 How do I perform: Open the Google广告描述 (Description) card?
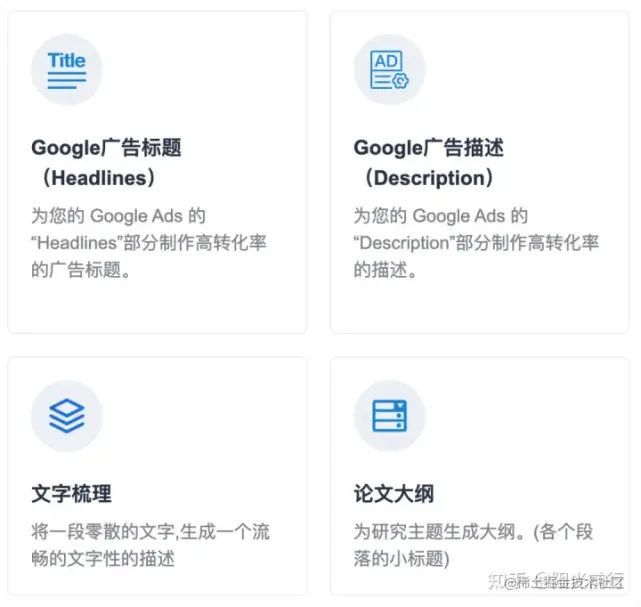coord(479,172)
